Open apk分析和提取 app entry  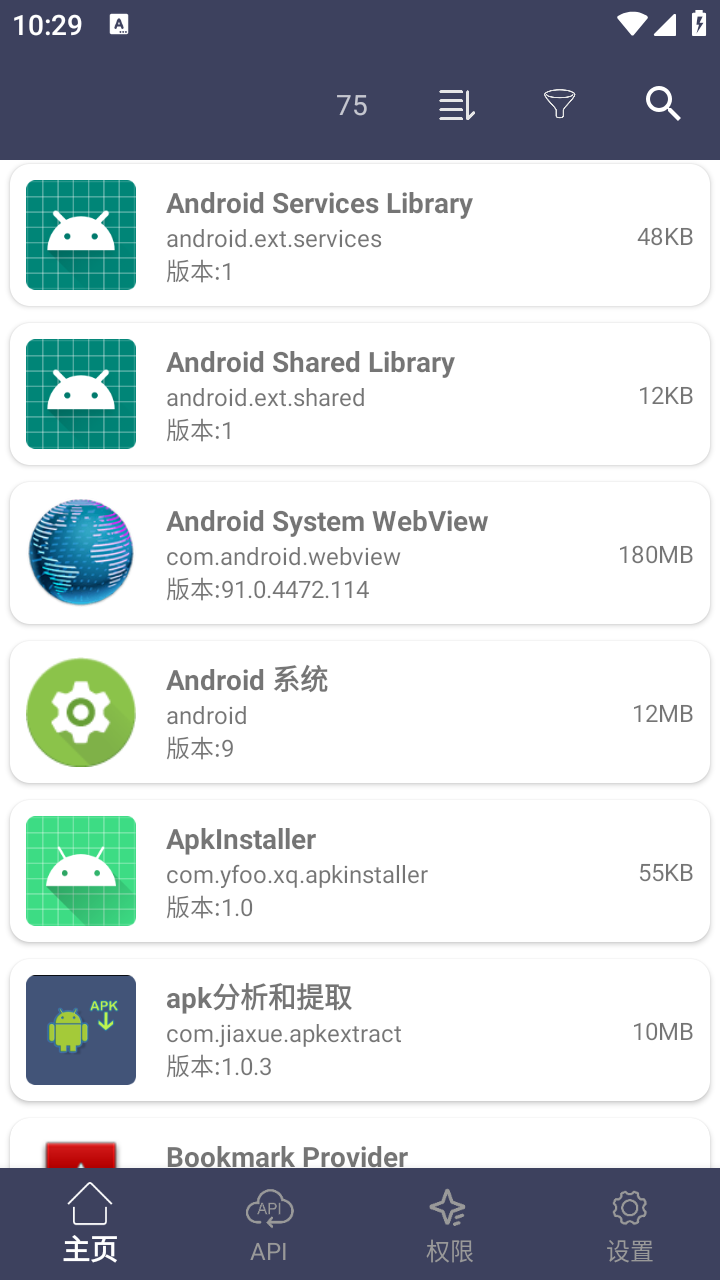click(x=360, y=1031)
